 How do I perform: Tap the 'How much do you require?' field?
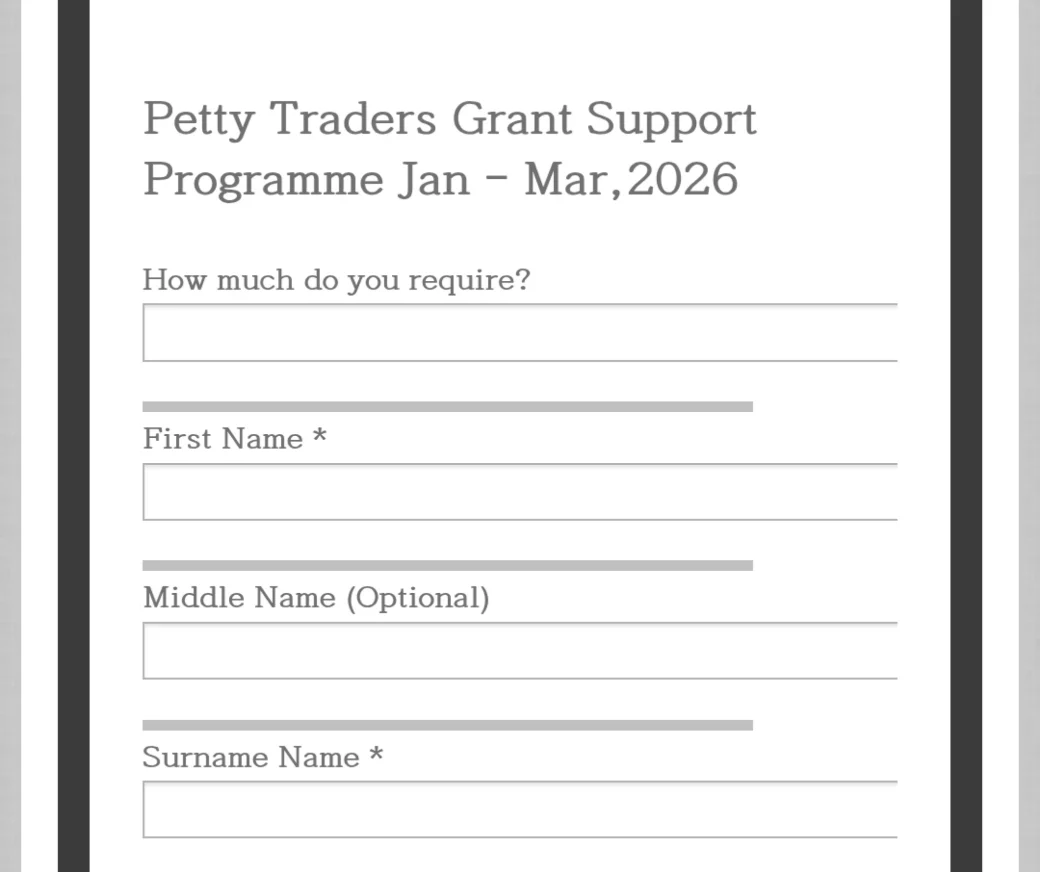click(x=520, y=333)
